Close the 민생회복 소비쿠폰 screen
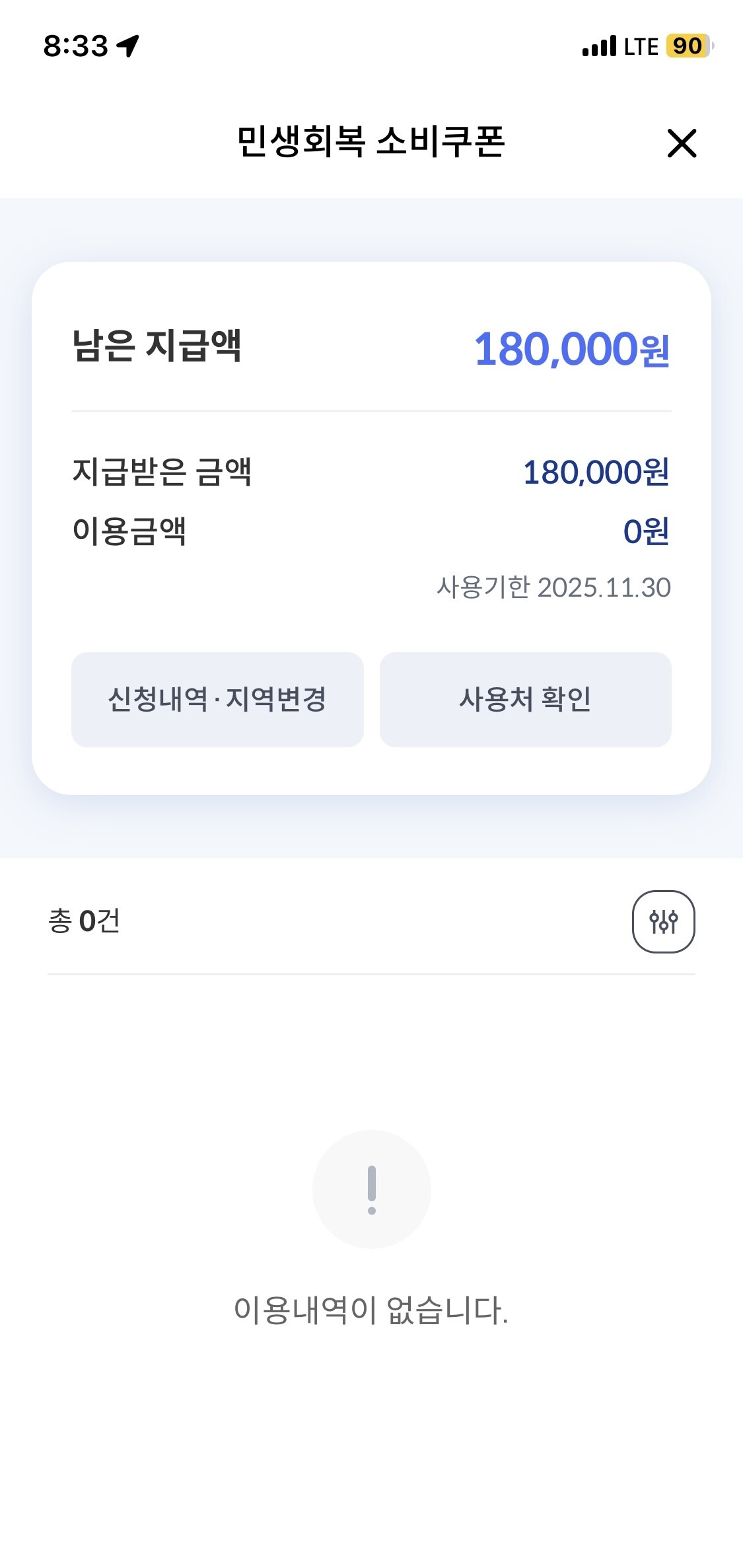Image resolution: width=743 pixels, height=1568 pixels. (x=682, y=143)
